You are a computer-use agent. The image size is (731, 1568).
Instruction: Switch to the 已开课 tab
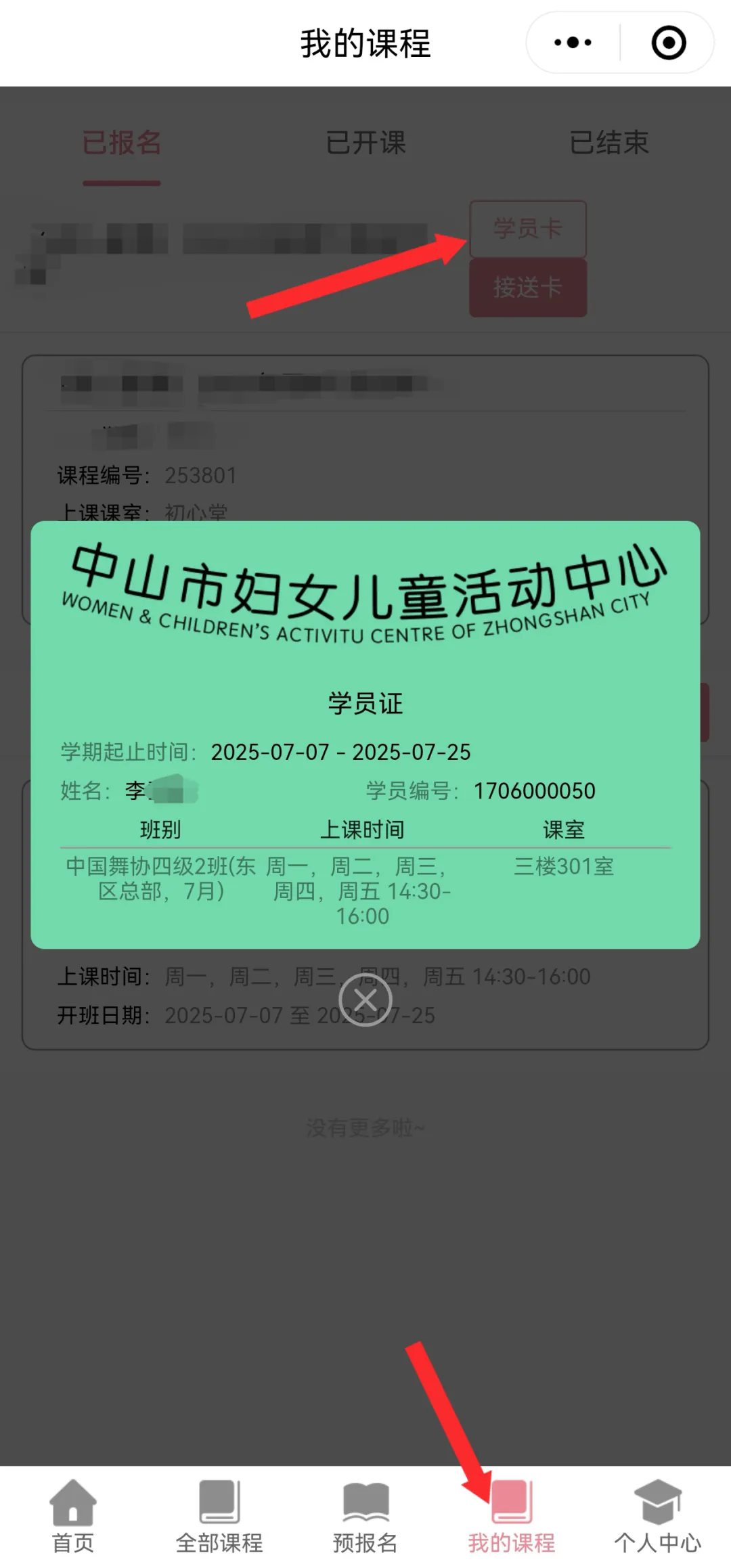coord(365,143)
